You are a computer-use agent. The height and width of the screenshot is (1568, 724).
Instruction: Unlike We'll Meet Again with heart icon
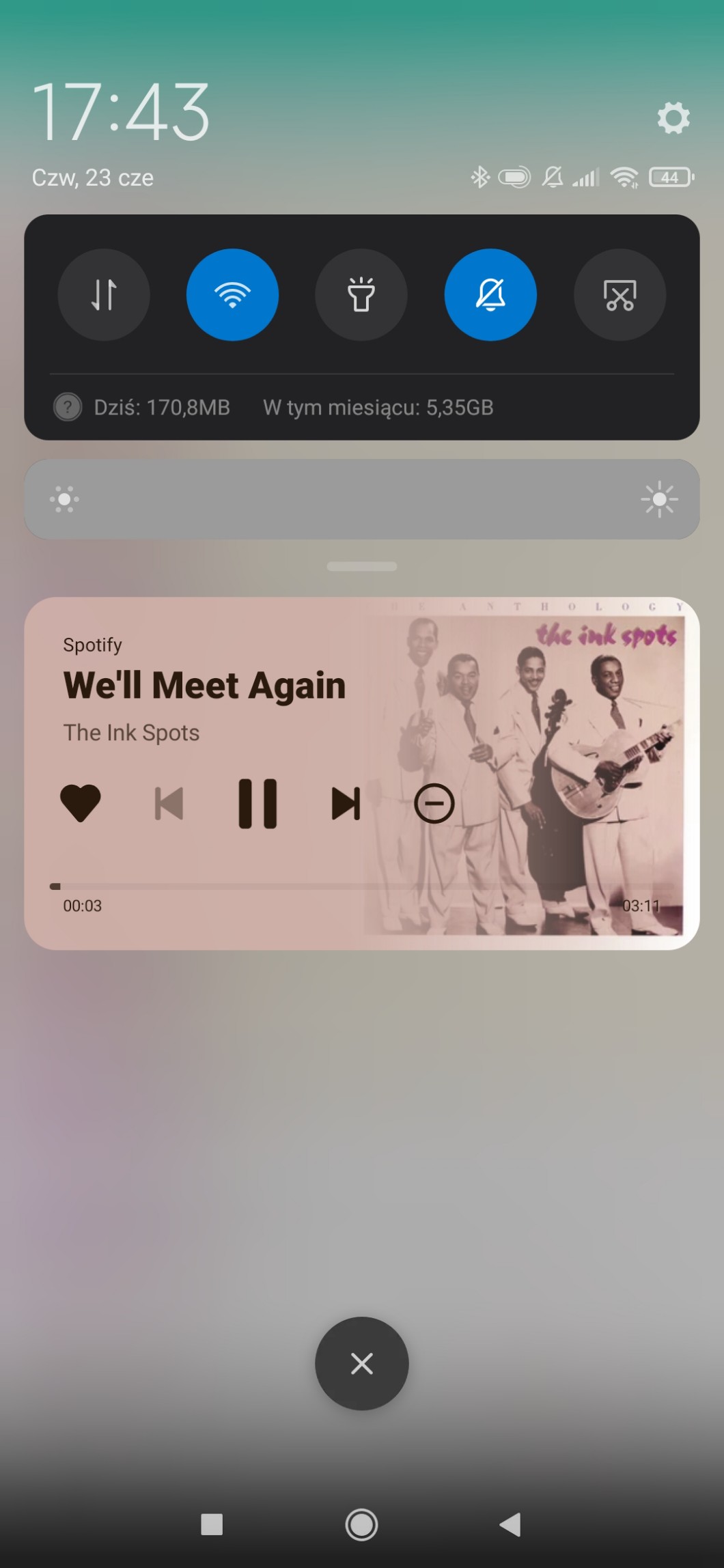tap(81, 803)
